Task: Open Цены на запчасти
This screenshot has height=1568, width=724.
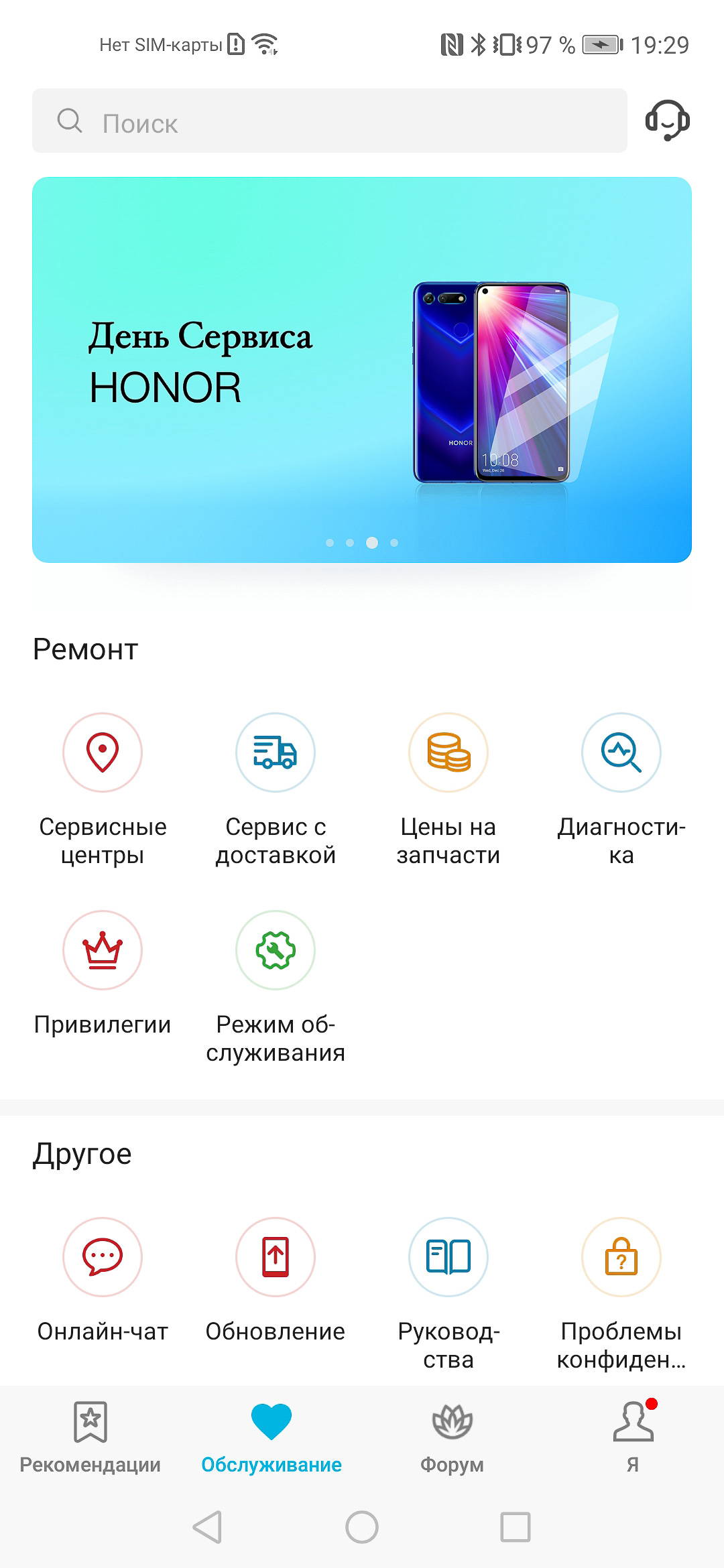Action: click(448, 790)
